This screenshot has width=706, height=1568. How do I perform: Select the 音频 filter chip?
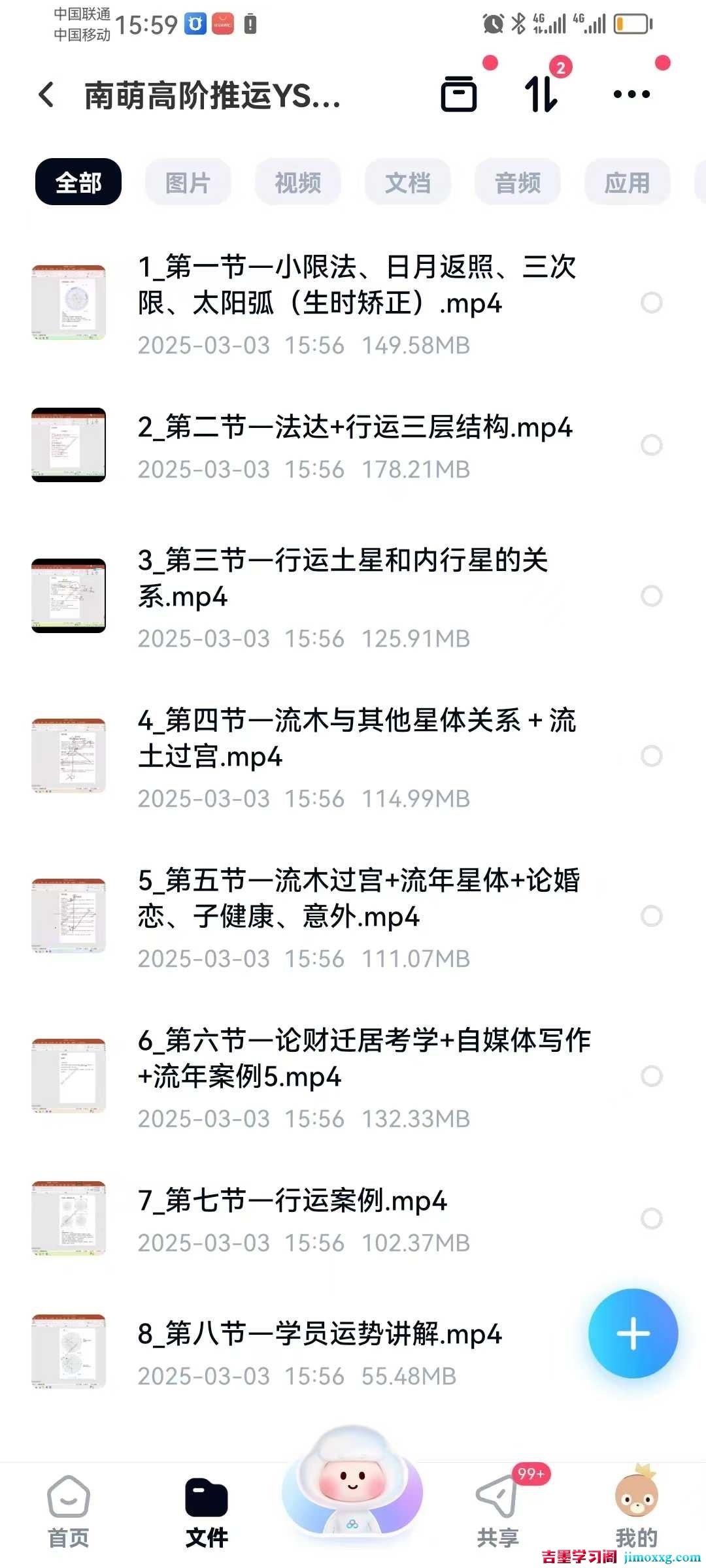coord(518,182)
